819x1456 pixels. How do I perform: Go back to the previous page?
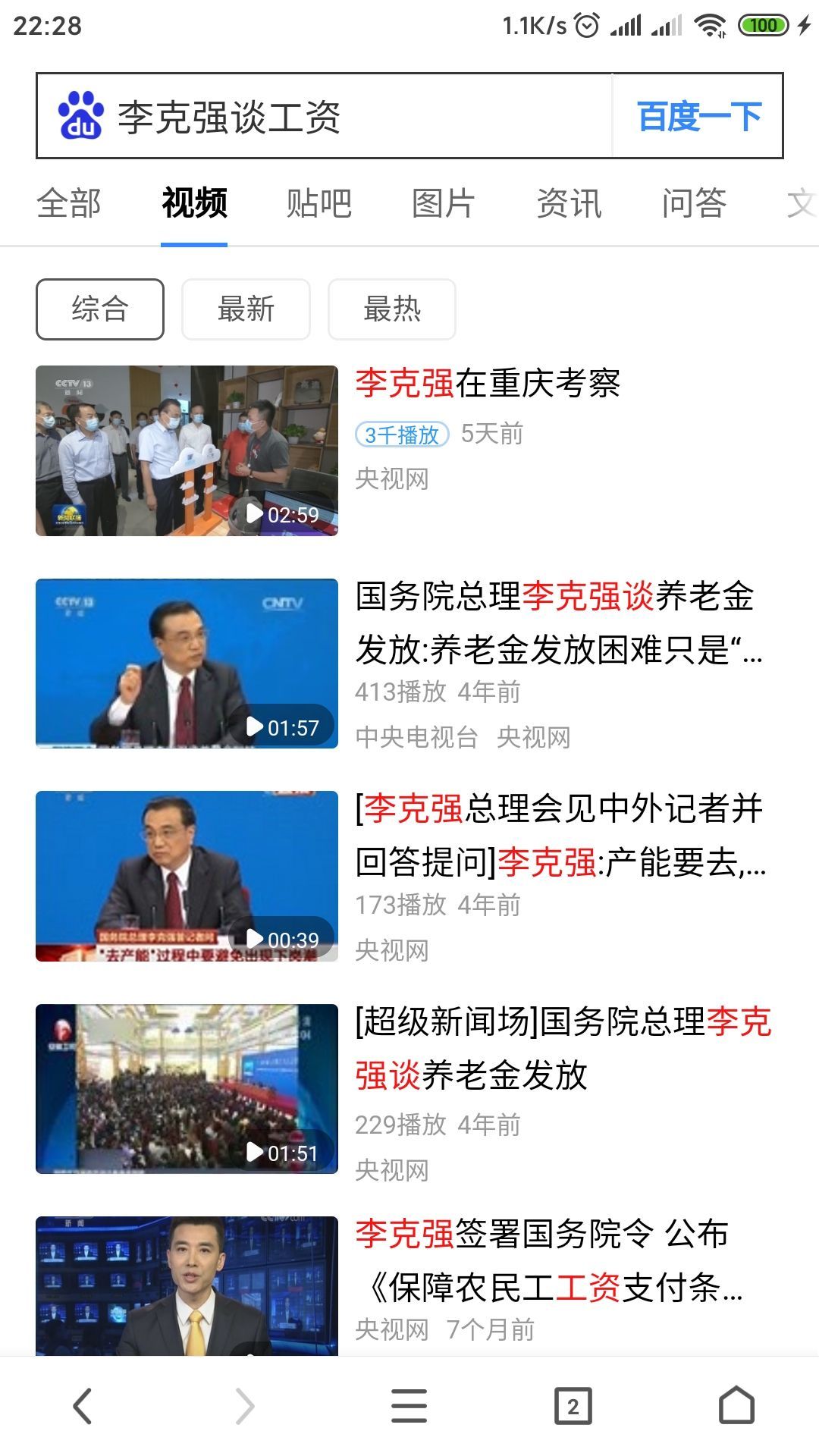[82, 1406]
